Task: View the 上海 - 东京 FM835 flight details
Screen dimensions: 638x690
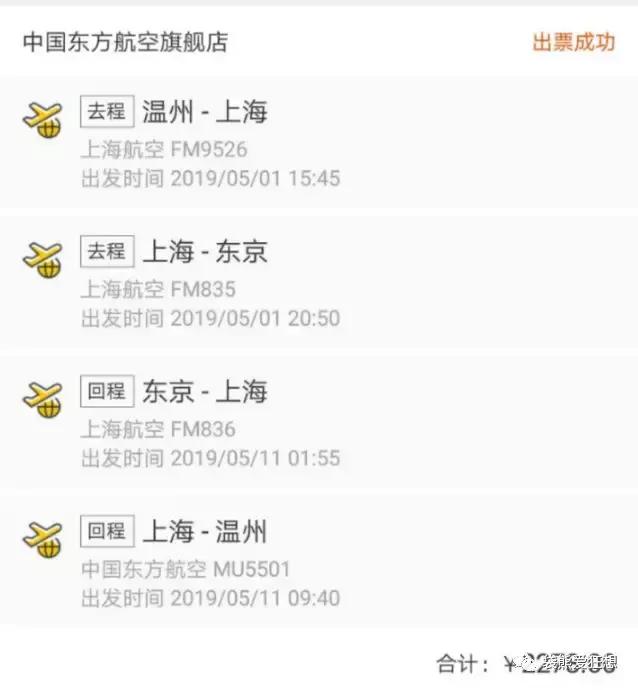Action: coord(318,283)
